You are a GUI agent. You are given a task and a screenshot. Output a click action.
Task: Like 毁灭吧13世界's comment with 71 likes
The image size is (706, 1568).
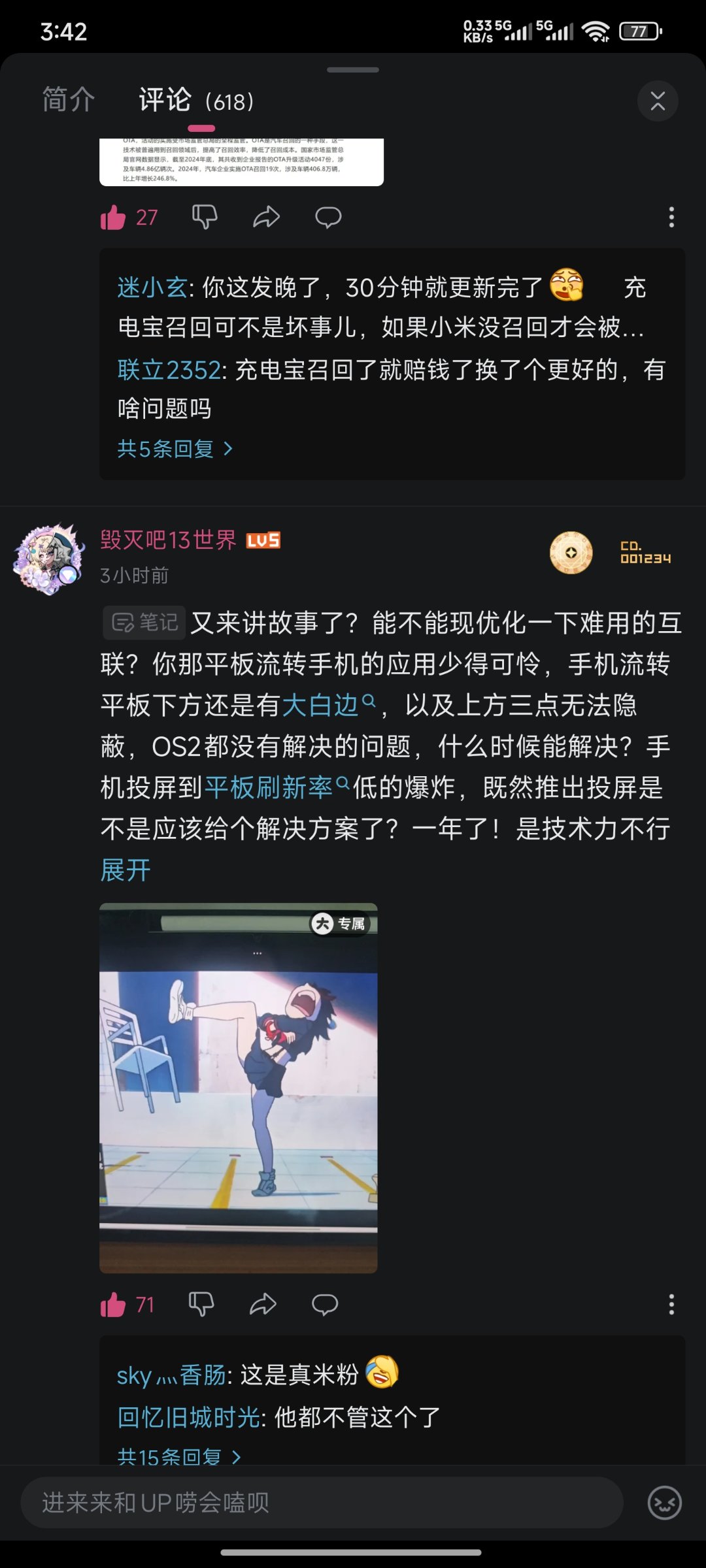(x=113, y=1305)
